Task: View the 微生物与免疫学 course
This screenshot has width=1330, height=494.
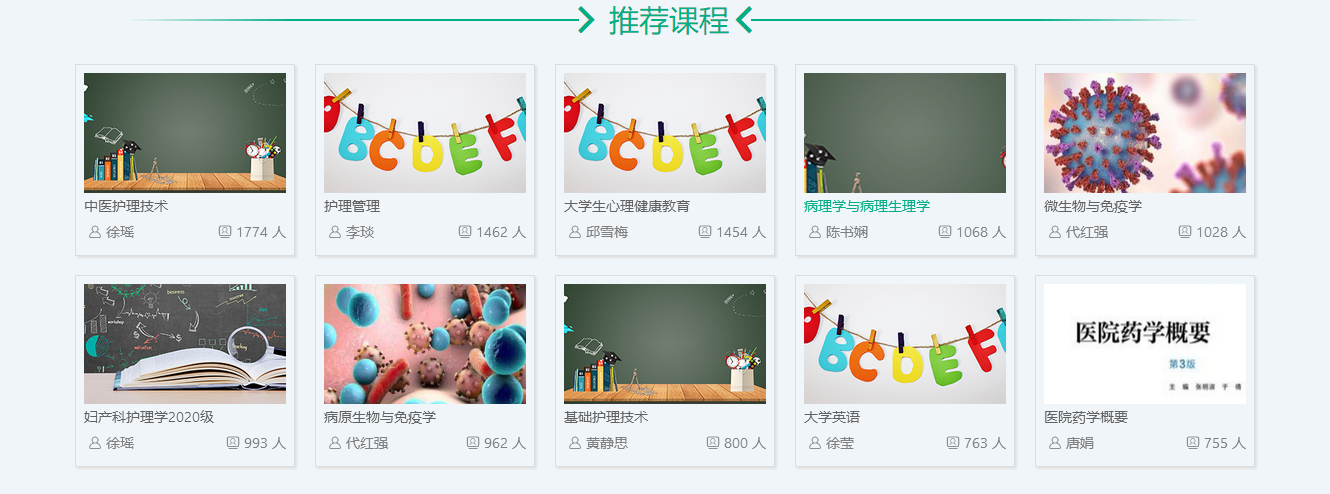Action: pyautogui.click(x=1145, y=133)
